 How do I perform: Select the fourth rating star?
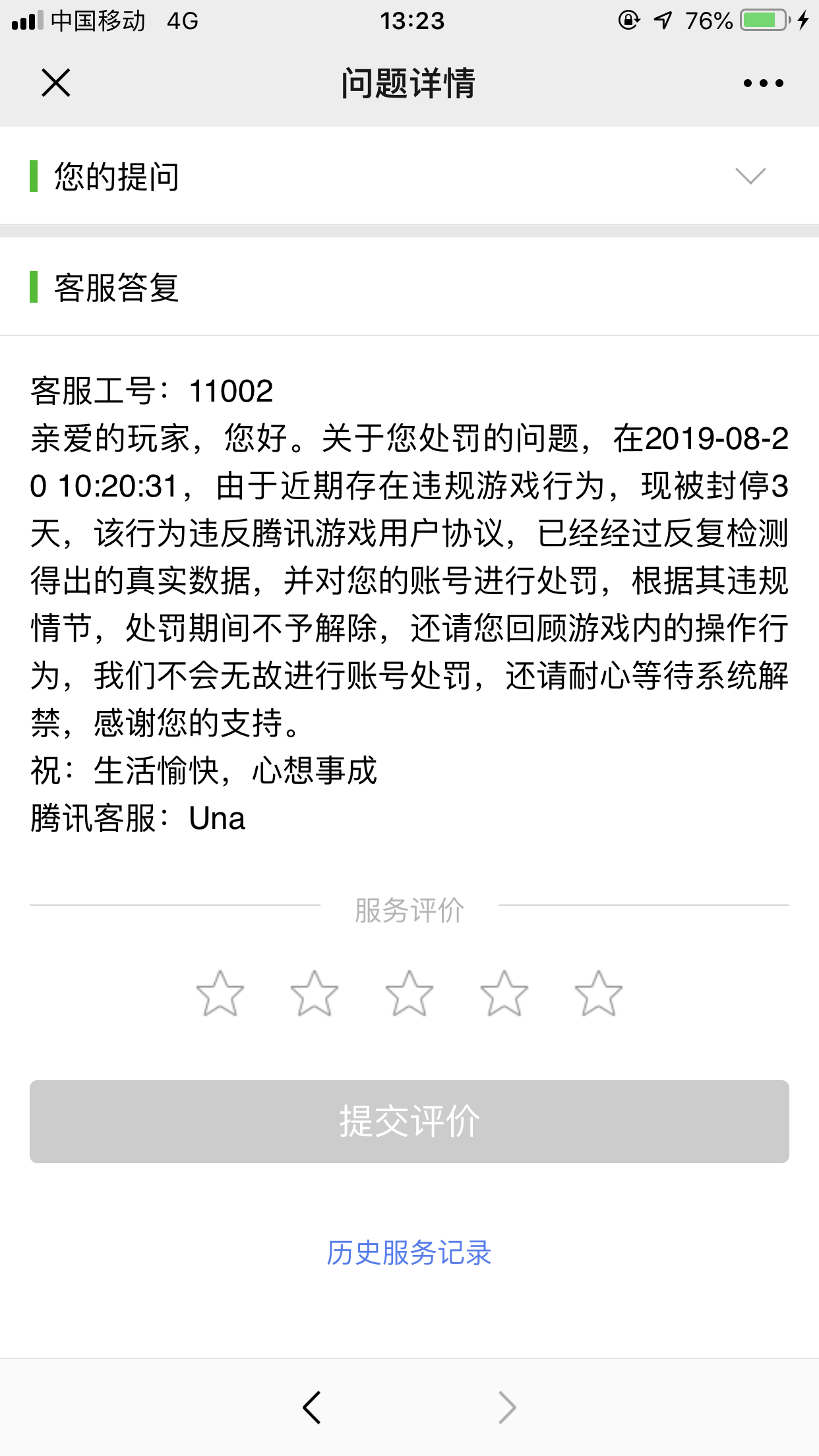504,993
